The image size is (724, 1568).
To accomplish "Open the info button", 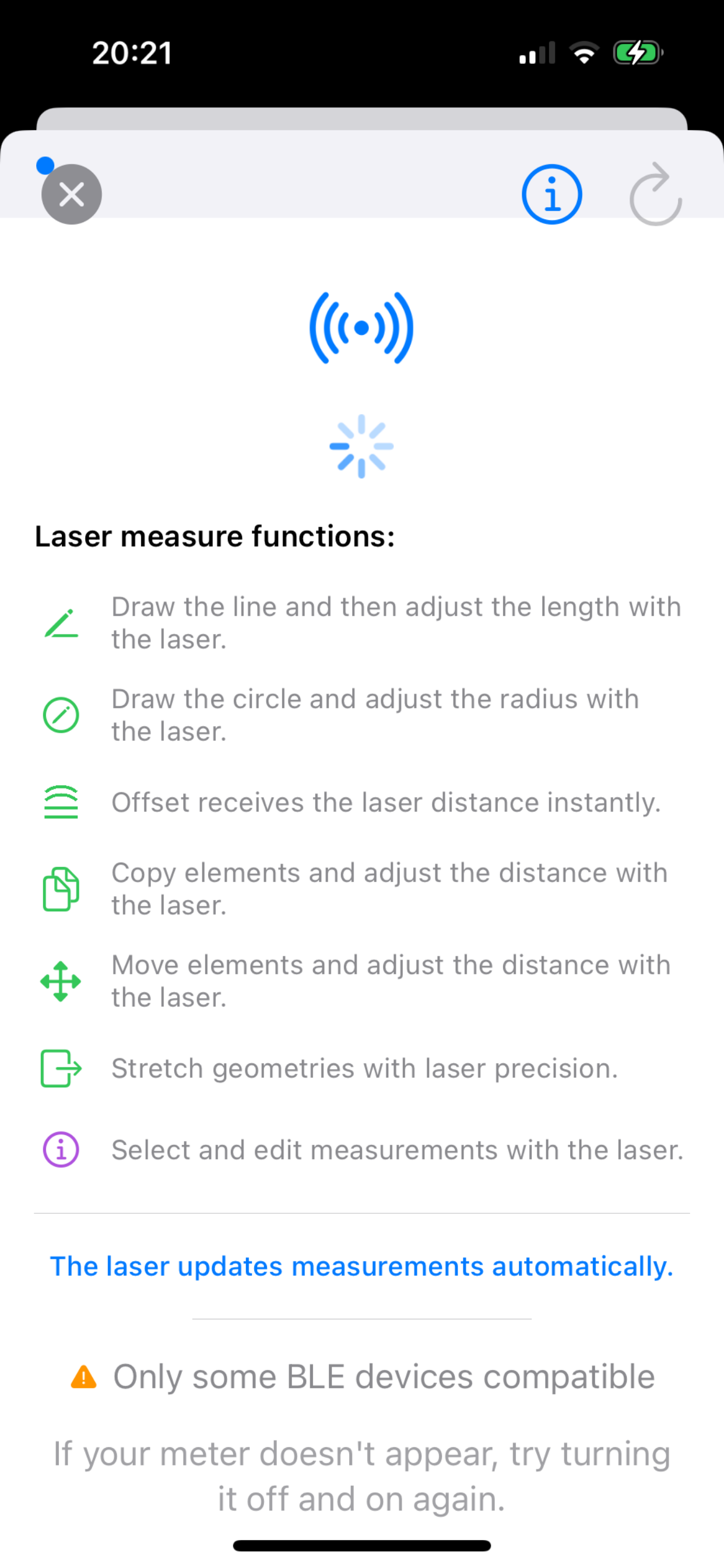I will pos(551,195).
